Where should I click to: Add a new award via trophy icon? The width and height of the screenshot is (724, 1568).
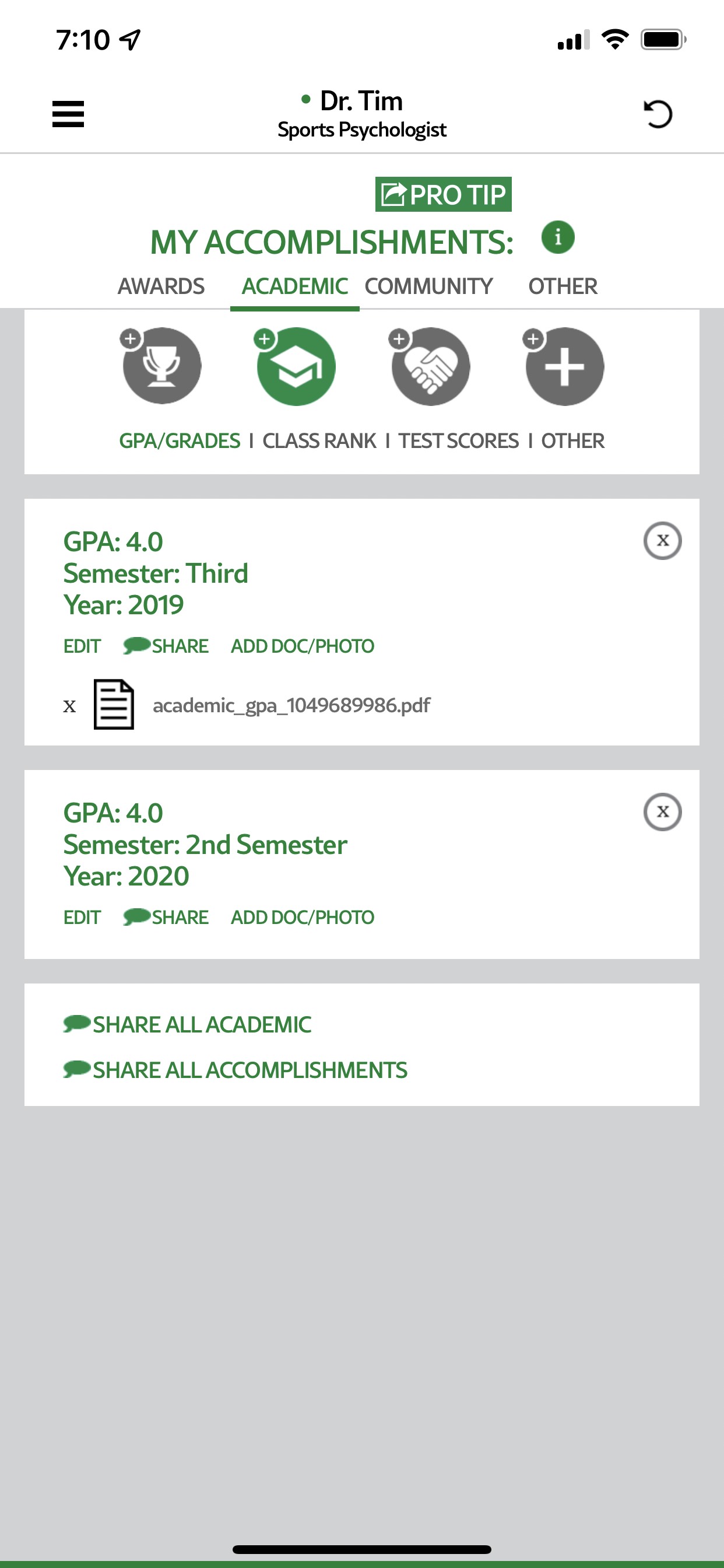click(162, 366)
